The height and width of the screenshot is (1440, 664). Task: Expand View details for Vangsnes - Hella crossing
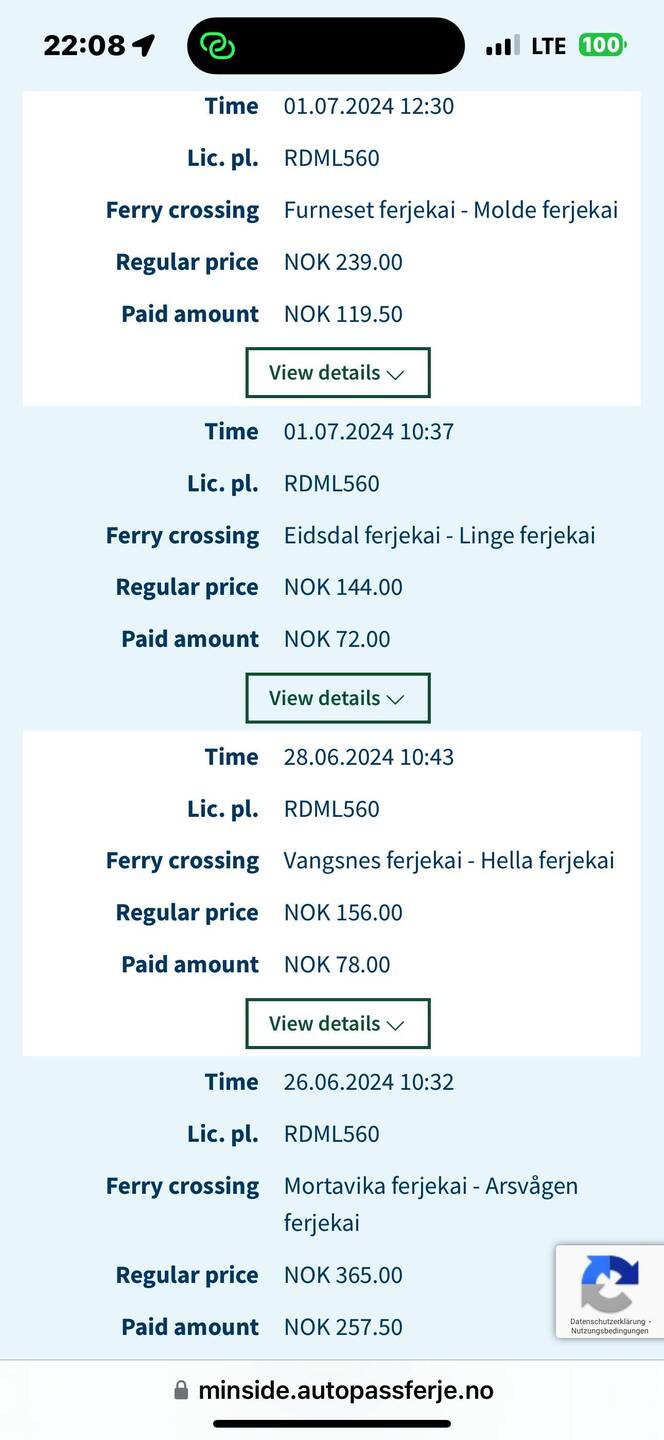pyautogui.click(x=338, y=1023)
